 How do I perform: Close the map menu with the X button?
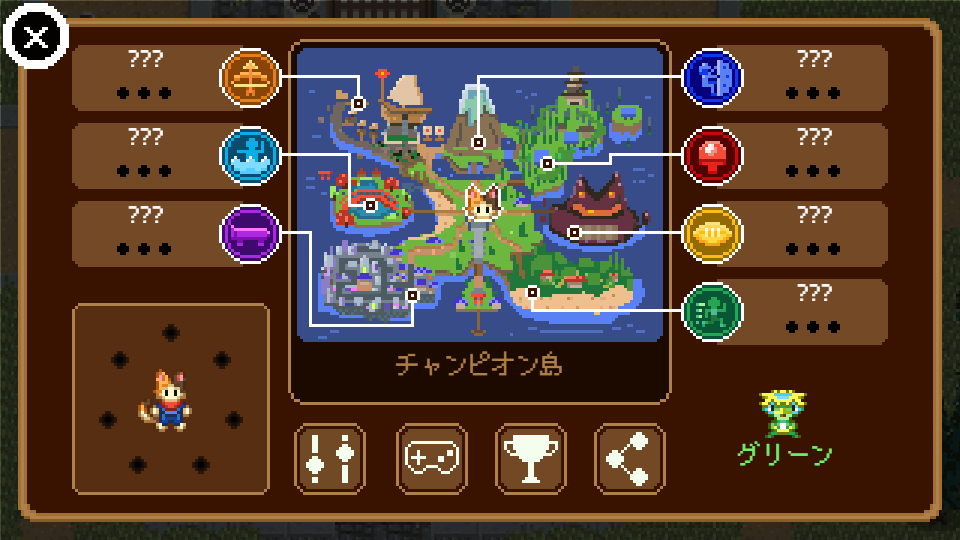click(37, 39)
